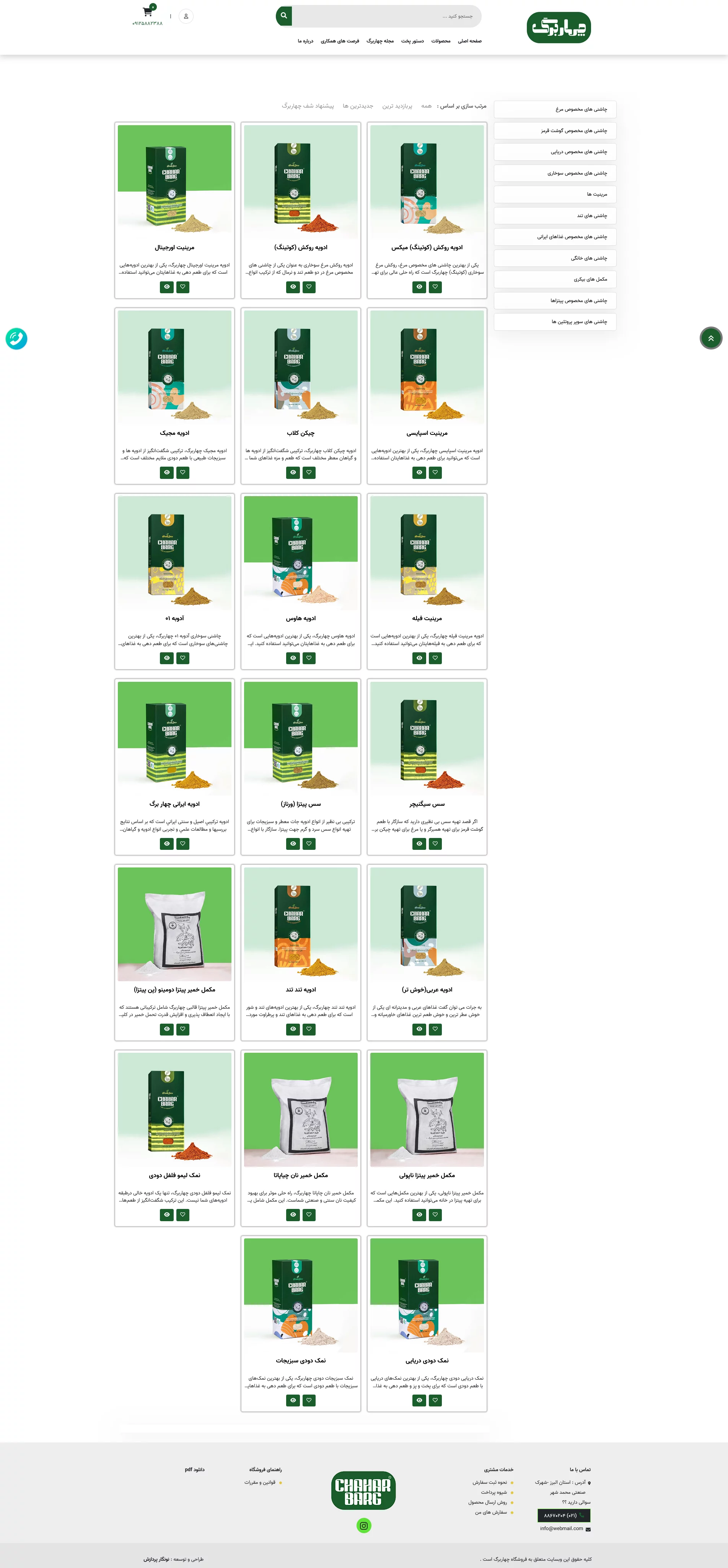728x1568 pixels.
Task: View details of ادویه هاوس via eye icon
Action: 293,658
